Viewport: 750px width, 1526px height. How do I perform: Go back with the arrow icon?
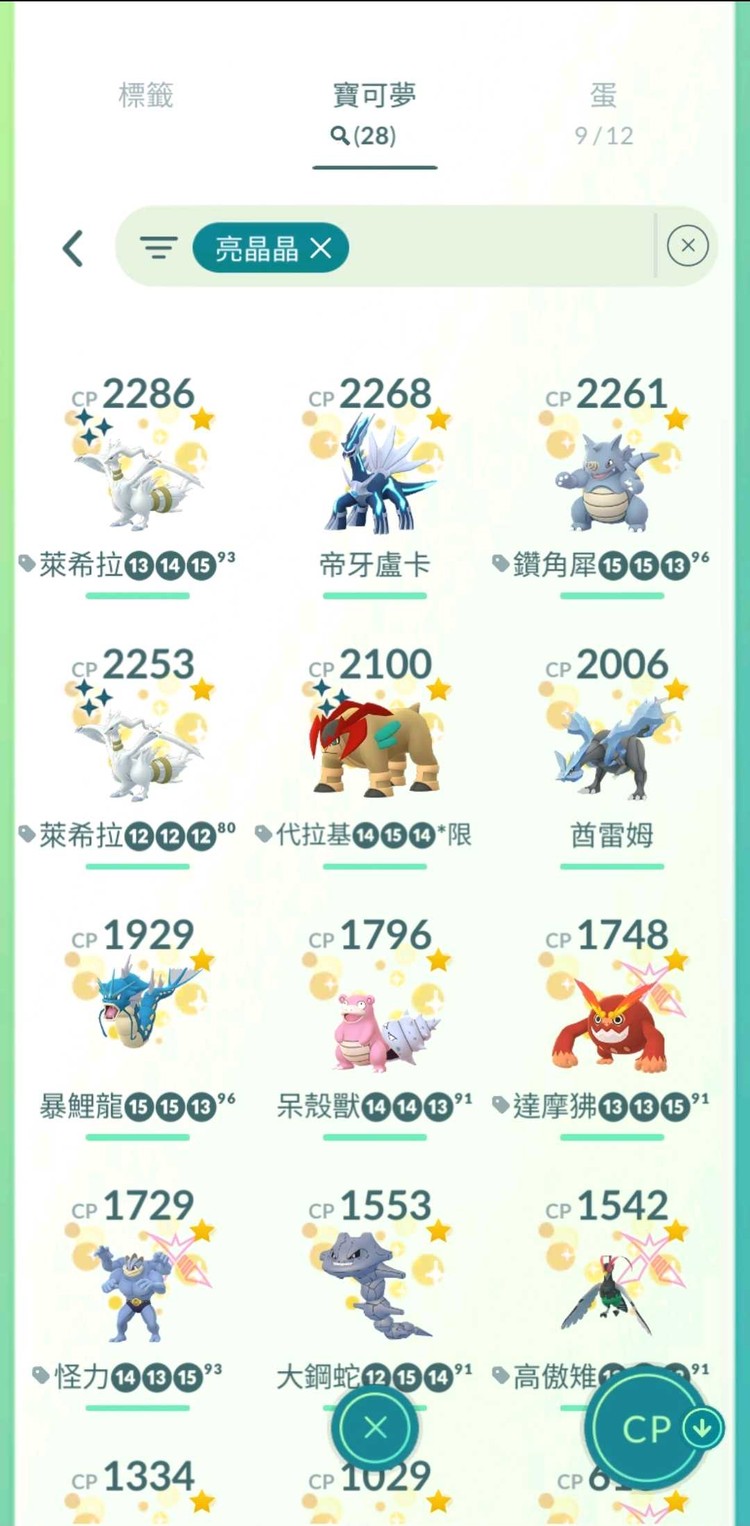73,248
